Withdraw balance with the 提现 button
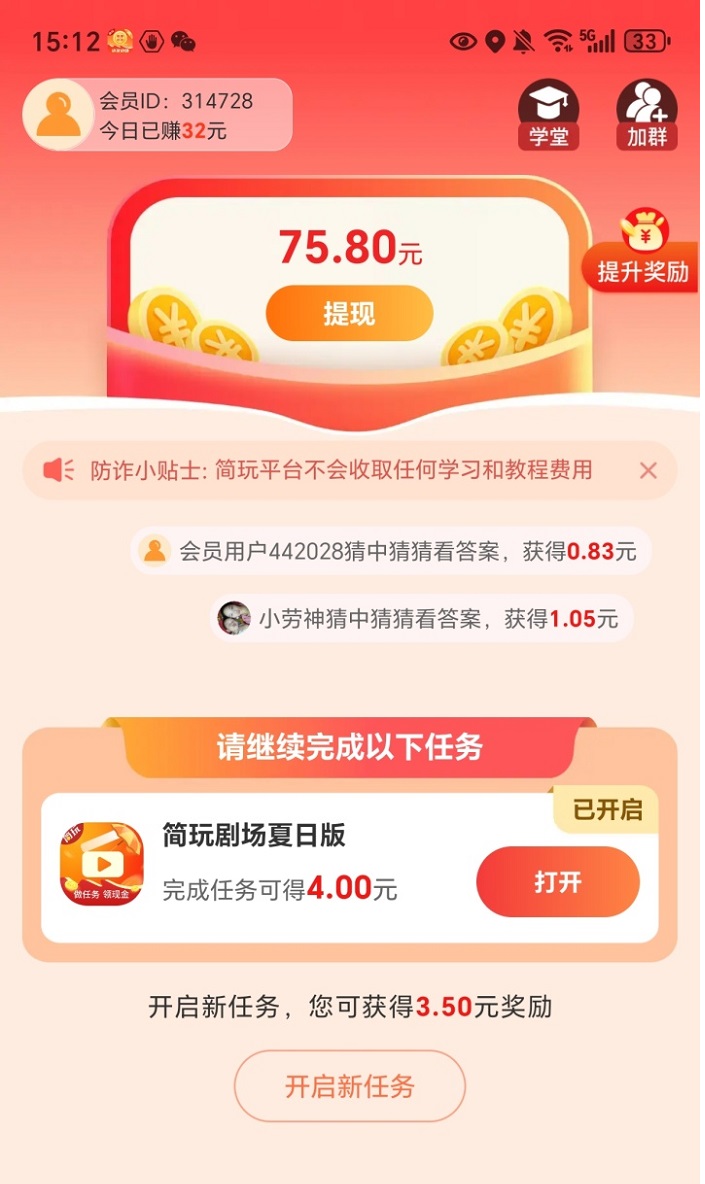Image resolution: width=705 pixels, height=1184 pixels. click(x=349, y=313)
